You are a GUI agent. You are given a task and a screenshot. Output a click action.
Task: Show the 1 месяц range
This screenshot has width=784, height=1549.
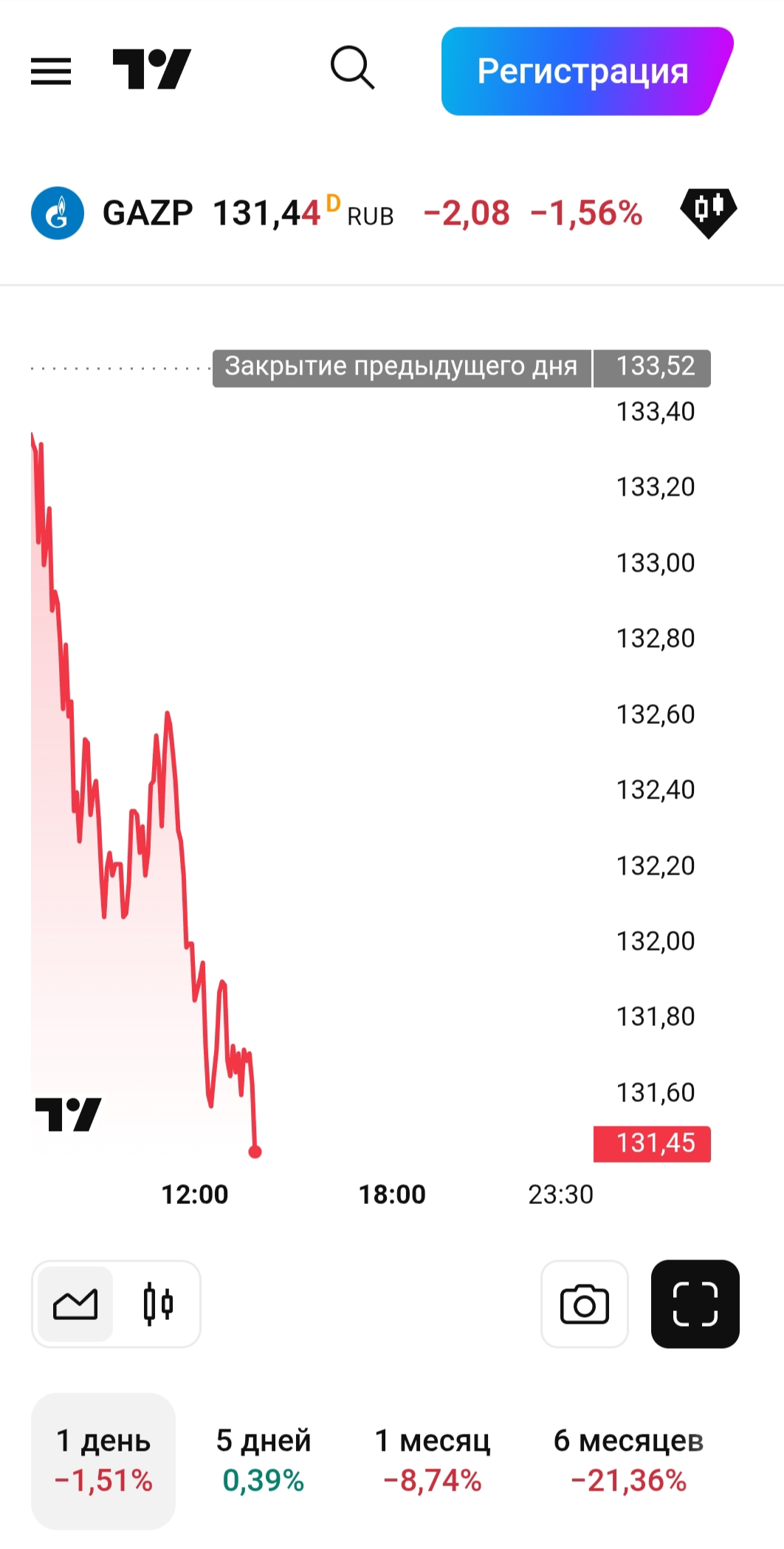[433, 1460]
